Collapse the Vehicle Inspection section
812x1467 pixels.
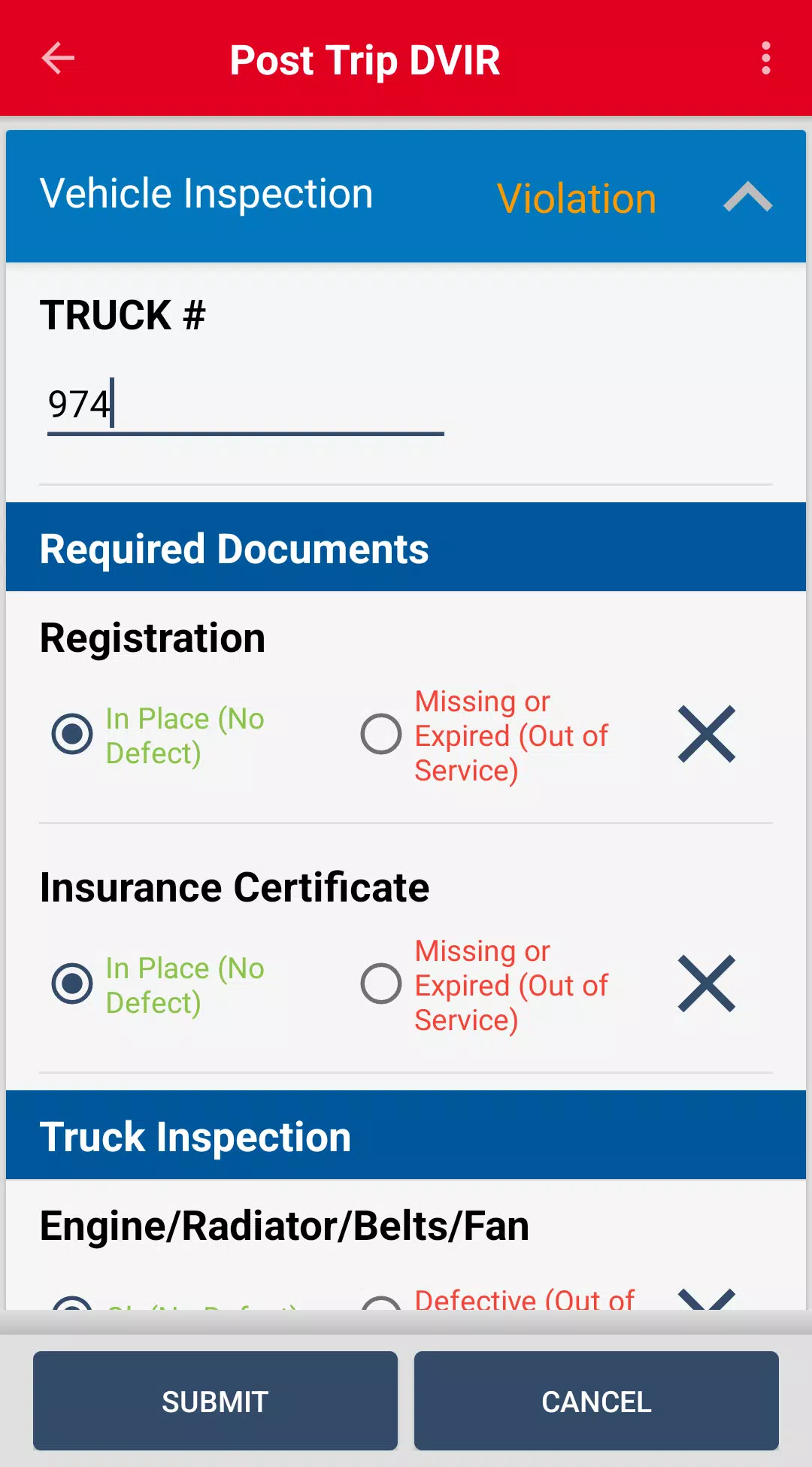pos(748,197)
